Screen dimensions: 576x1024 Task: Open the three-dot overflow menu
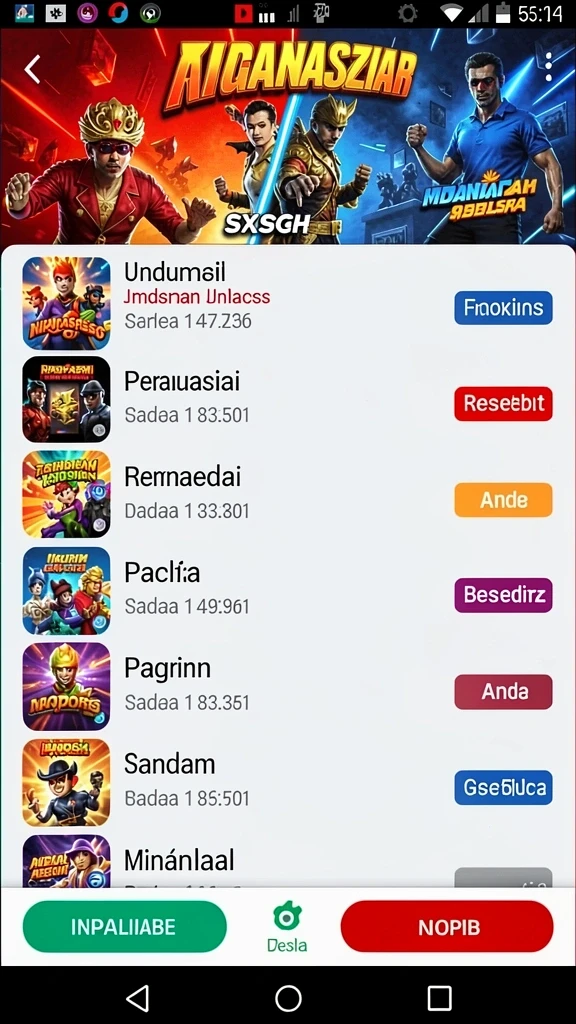[x=548, y=67]
